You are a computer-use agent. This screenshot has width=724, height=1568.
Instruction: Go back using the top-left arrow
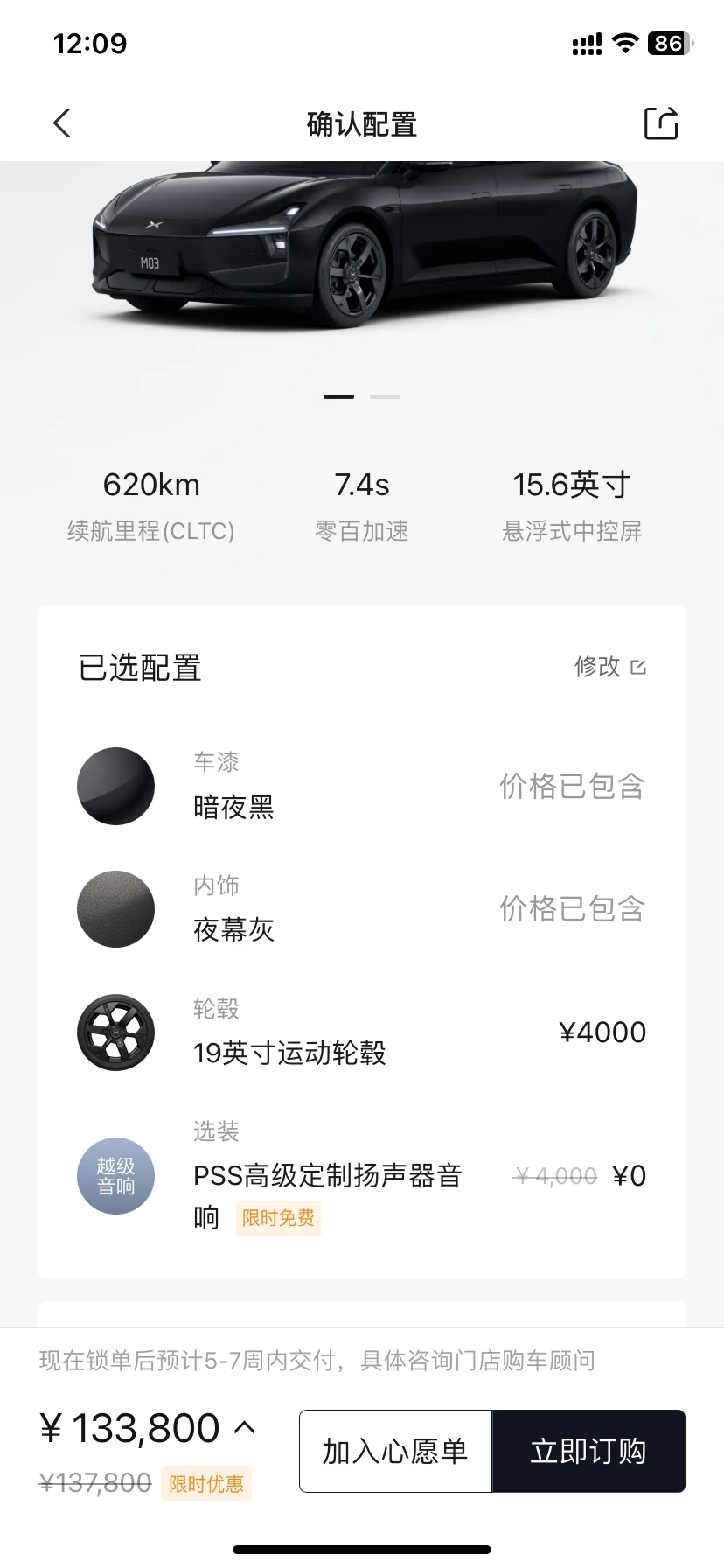(x=62, y=123)
